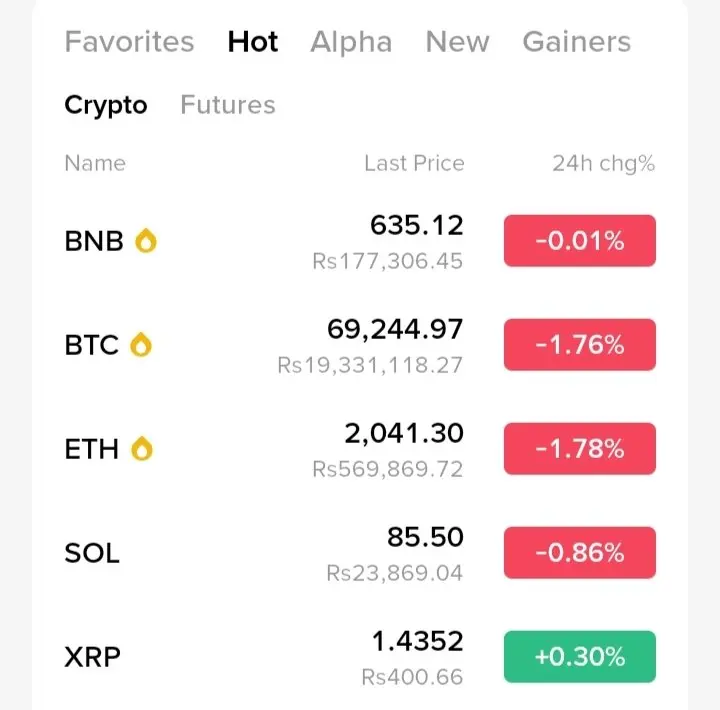Switch to the Favorites tab
The image size is (720, 710).
click(x=129, y=42)
